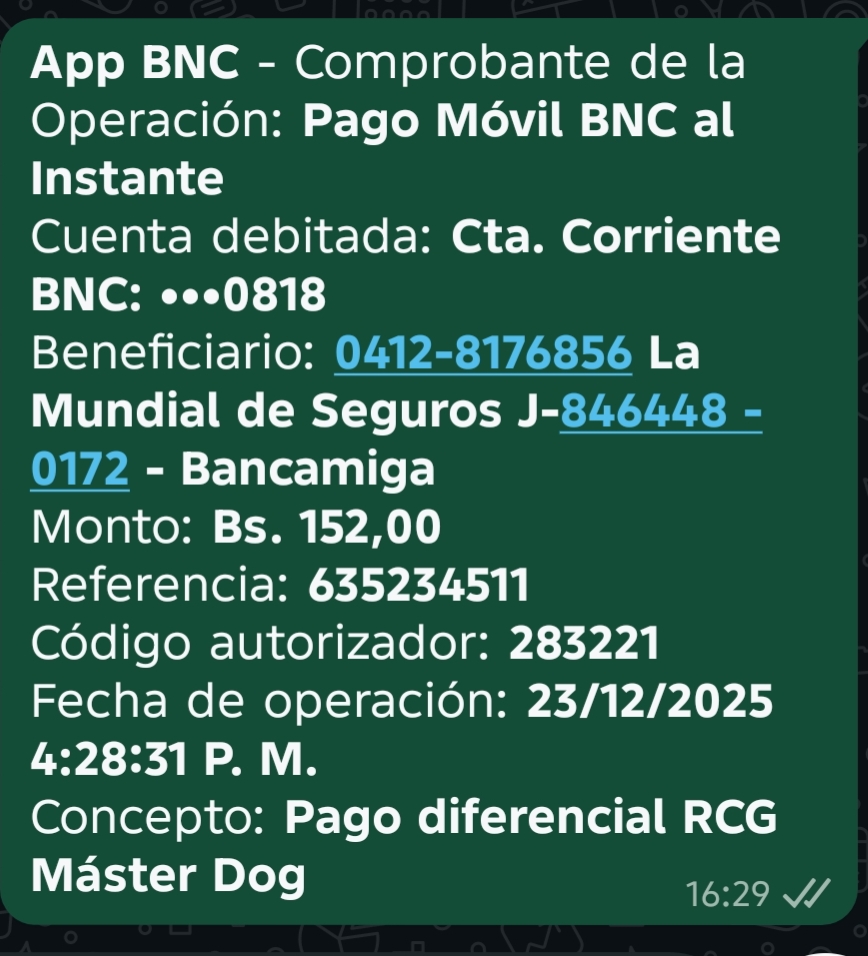Tap the phone number link 0412-8176856
Screen dimensions: 868x956
click(x=483, y=354)
